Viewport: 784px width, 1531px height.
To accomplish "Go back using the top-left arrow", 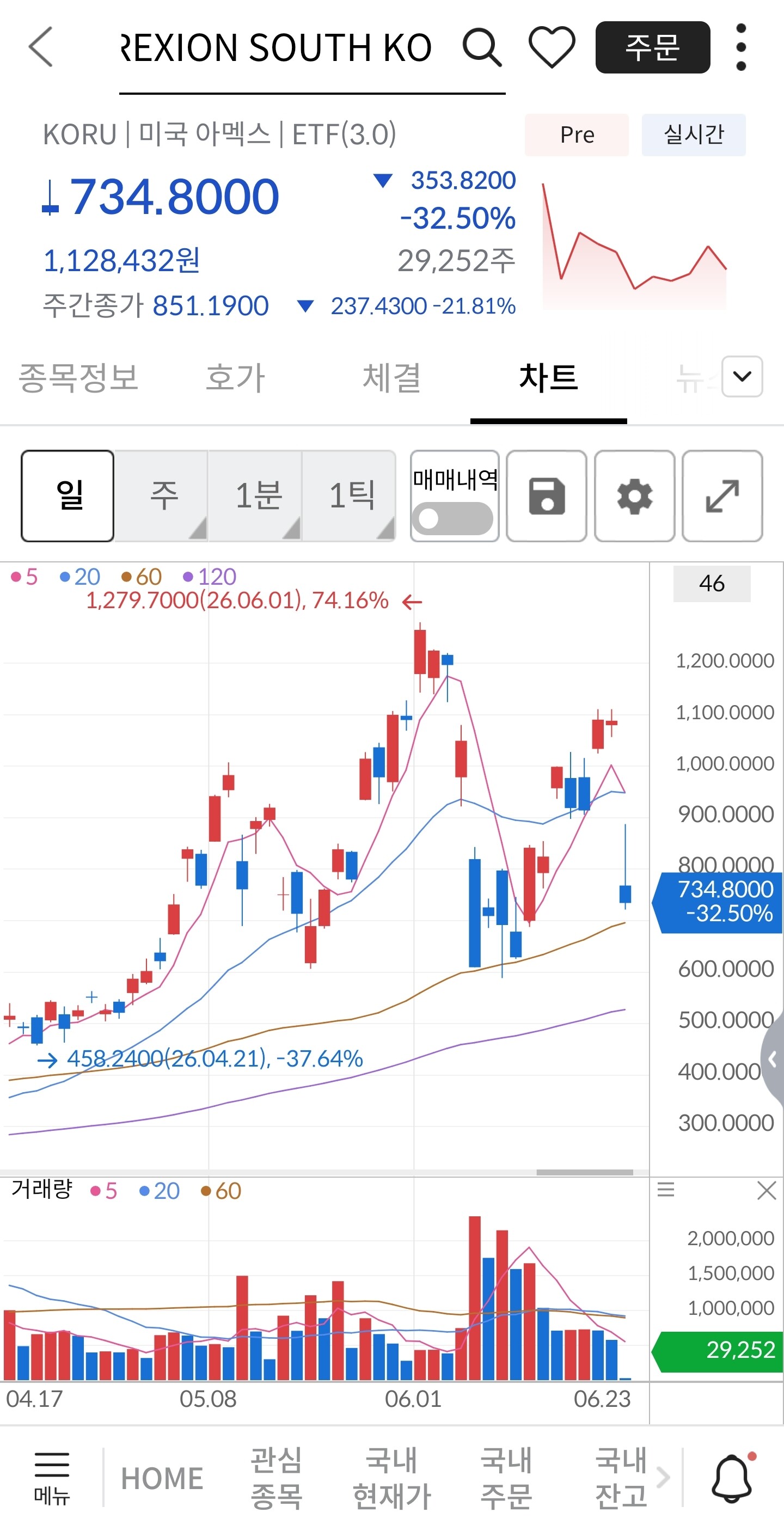I will (40, 46).
